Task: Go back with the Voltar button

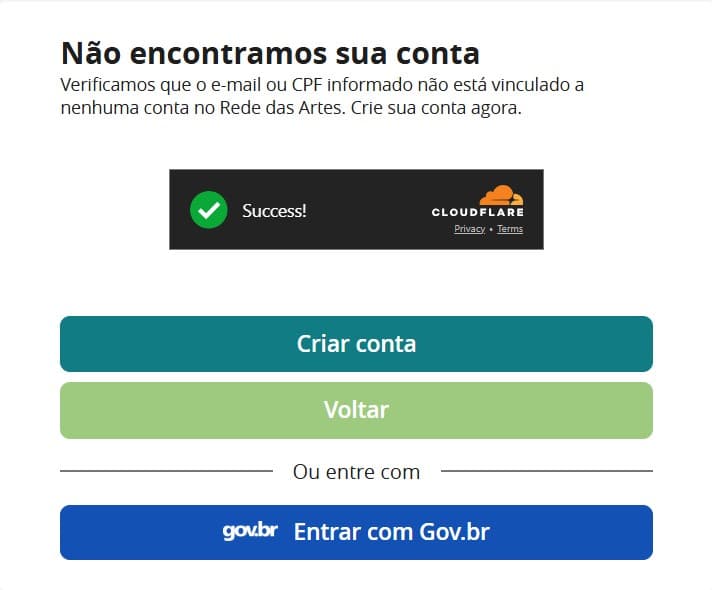Action: (356, 410)
